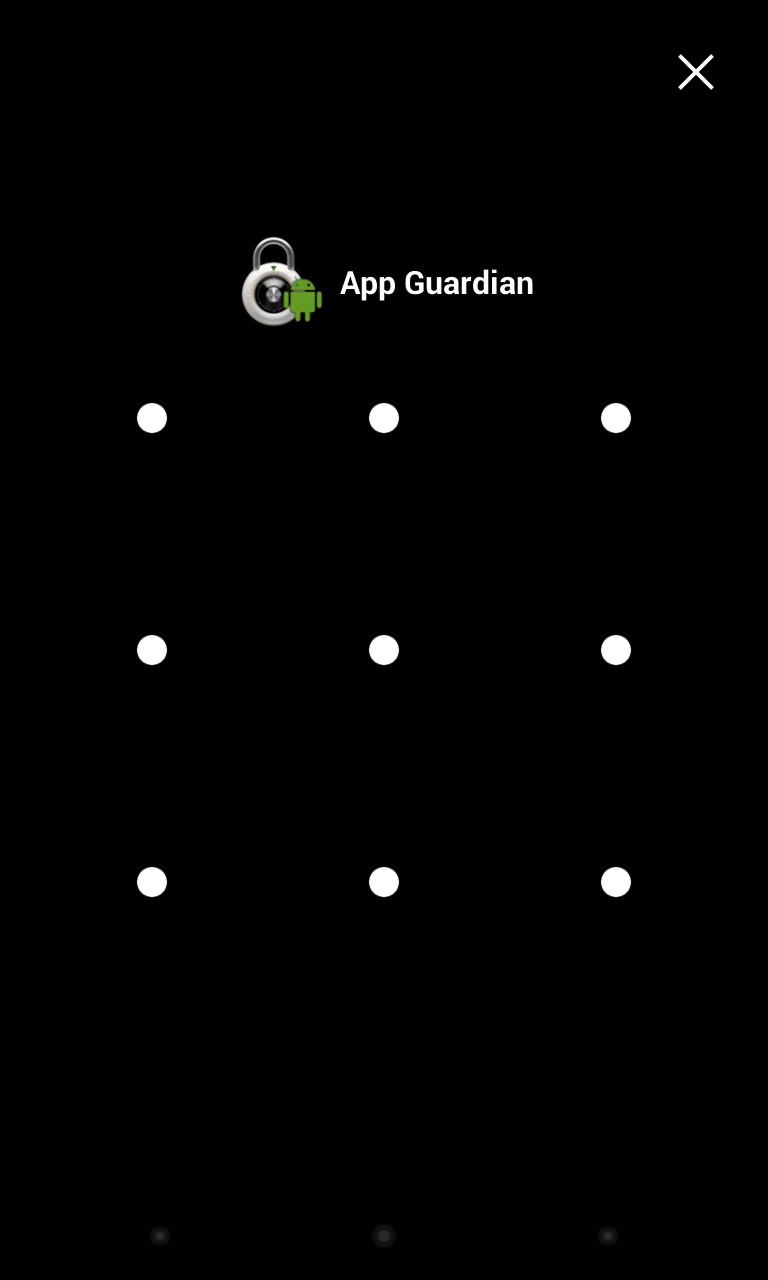This screenshot has width=768, height=1280.
Task: Tap the bottom-right pattern dot
Action: (x=616, y=881)
